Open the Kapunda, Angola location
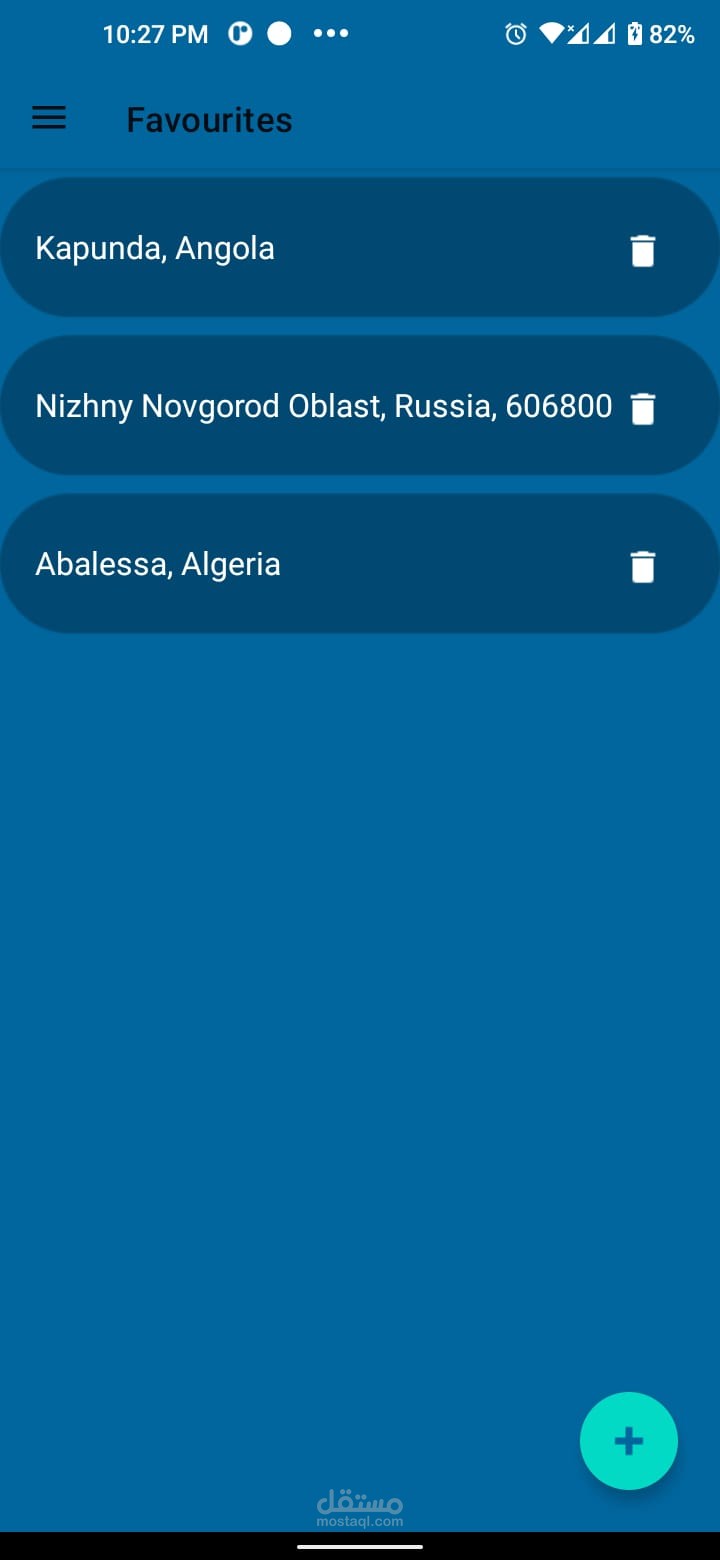The image size is (720, 1560). point(155,248)
